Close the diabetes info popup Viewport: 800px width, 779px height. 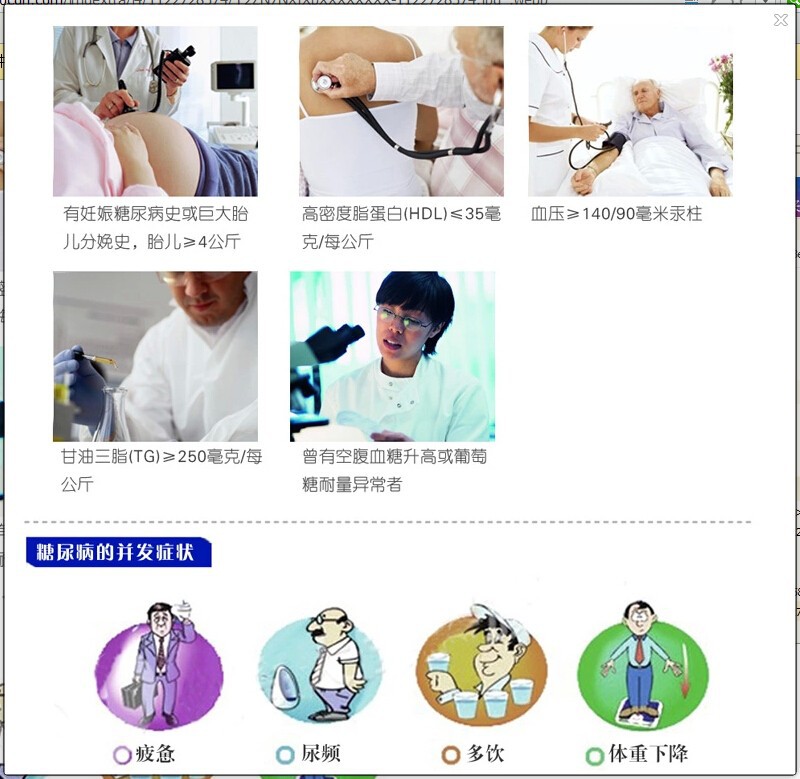pos(780,20)
